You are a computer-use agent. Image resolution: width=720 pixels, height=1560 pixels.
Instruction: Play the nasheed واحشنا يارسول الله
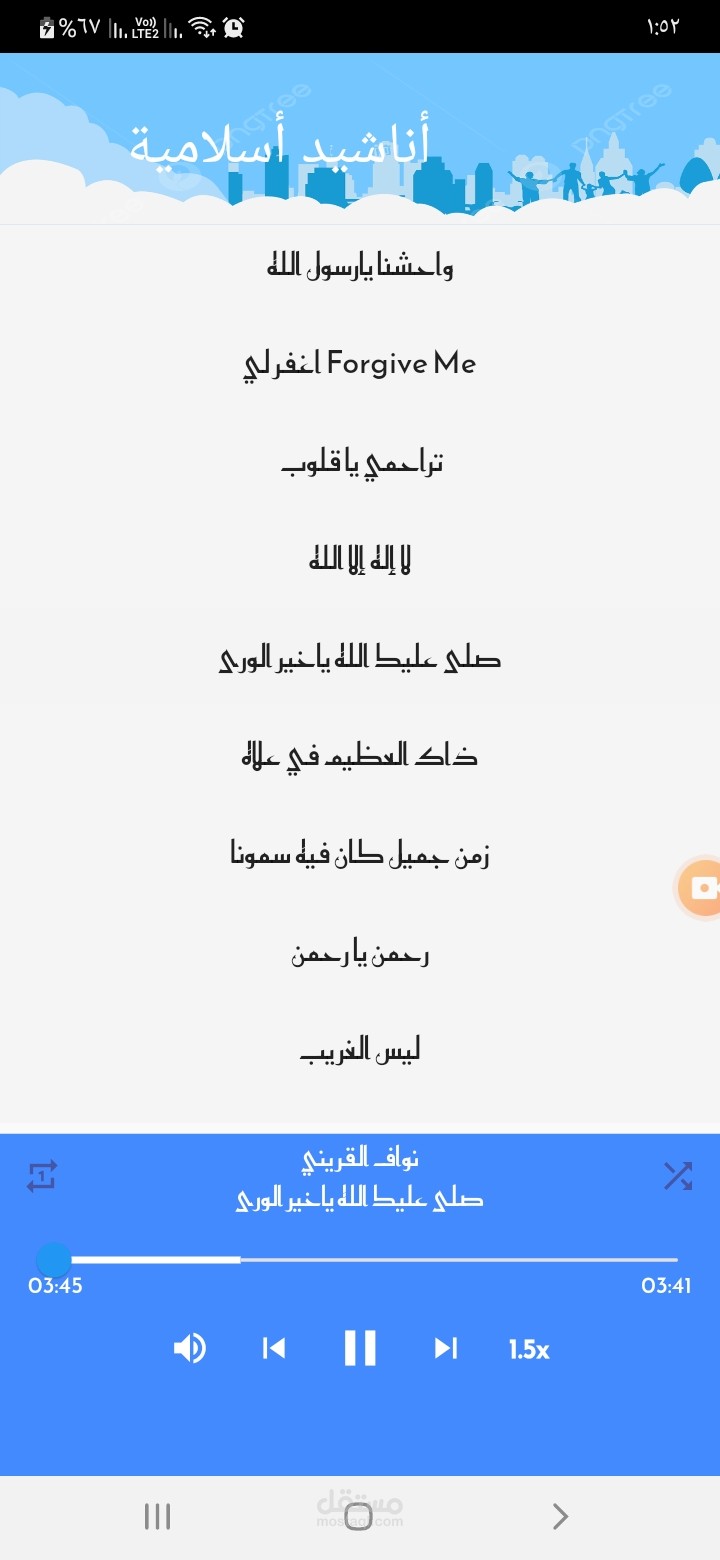360,267
